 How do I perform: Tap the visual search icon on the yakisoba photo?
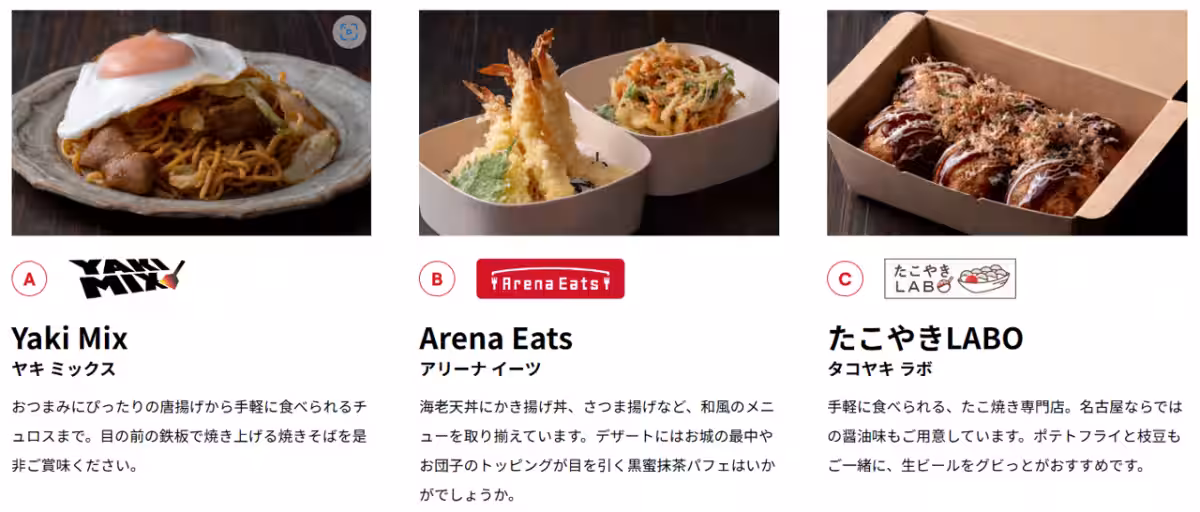(348, 32)
